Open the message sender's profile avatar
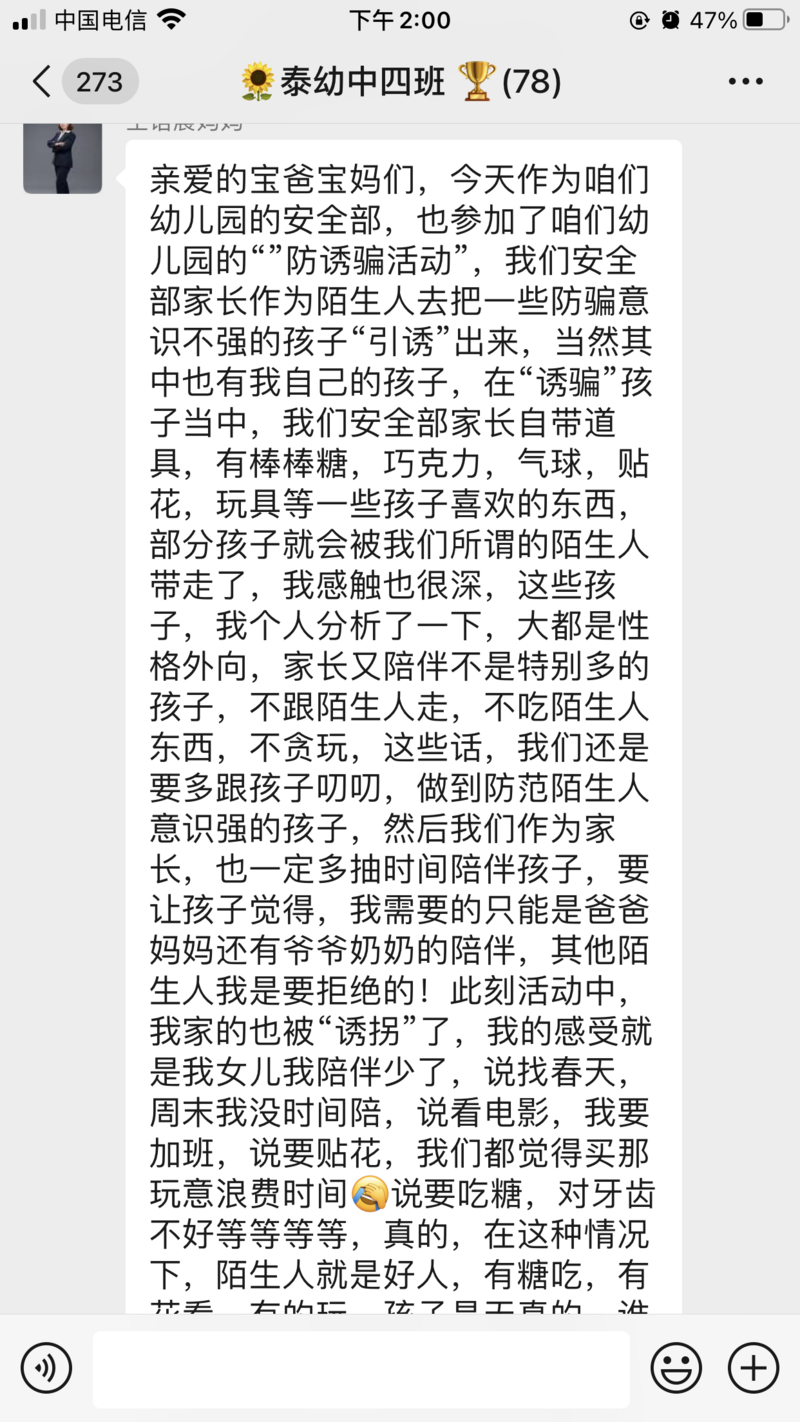This screenshot has height=1422, width=800. tap(62, 155)
